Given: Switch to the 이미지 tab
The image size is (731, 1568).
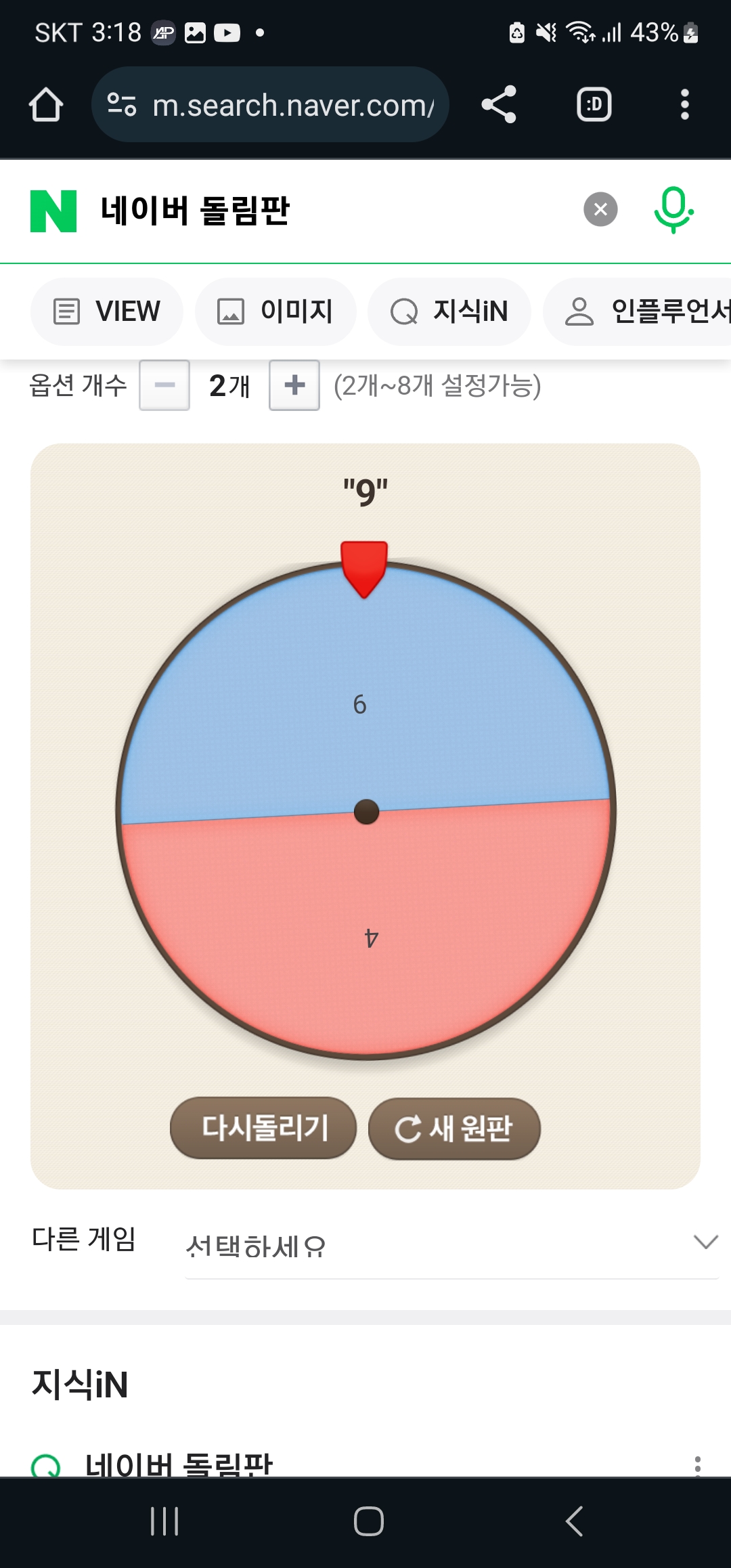Looking at the screenshot, I should coord(275,311).
